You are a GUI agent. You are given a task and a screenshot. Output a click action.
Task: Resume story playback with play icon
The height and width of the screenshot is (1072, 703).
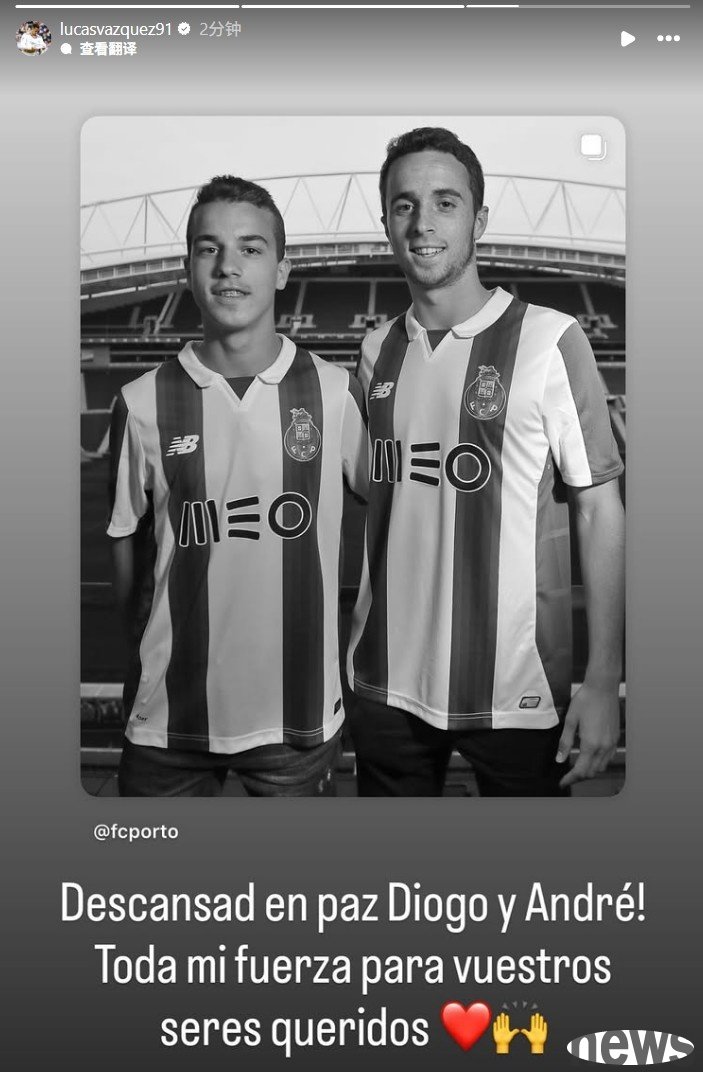click(627, 38)
